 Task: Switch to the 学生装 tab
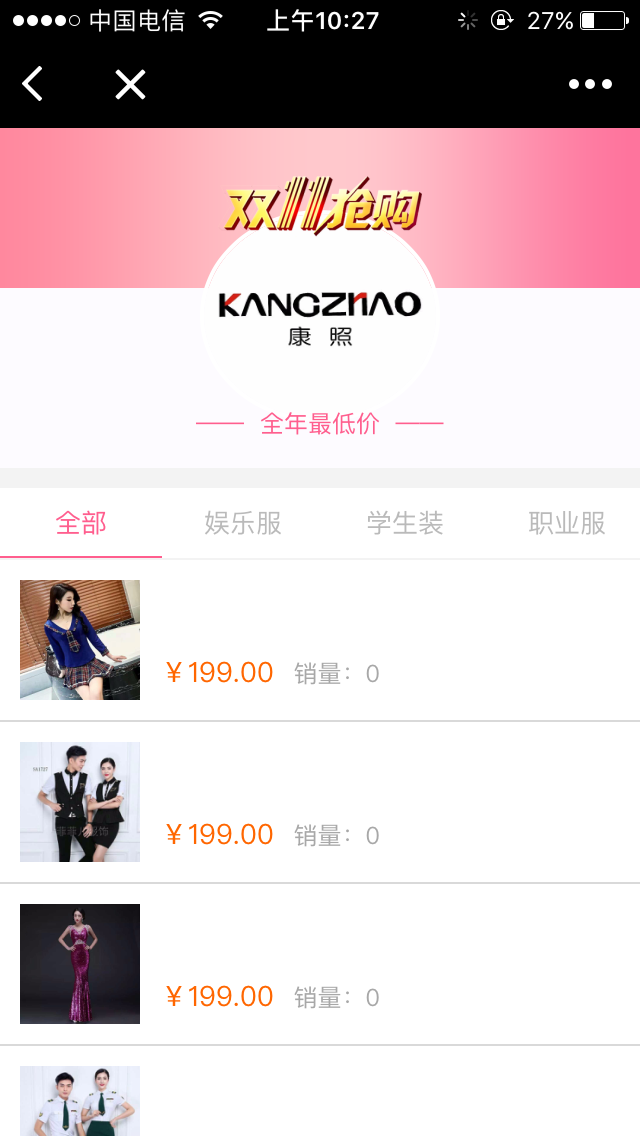(x=405, y=523)
